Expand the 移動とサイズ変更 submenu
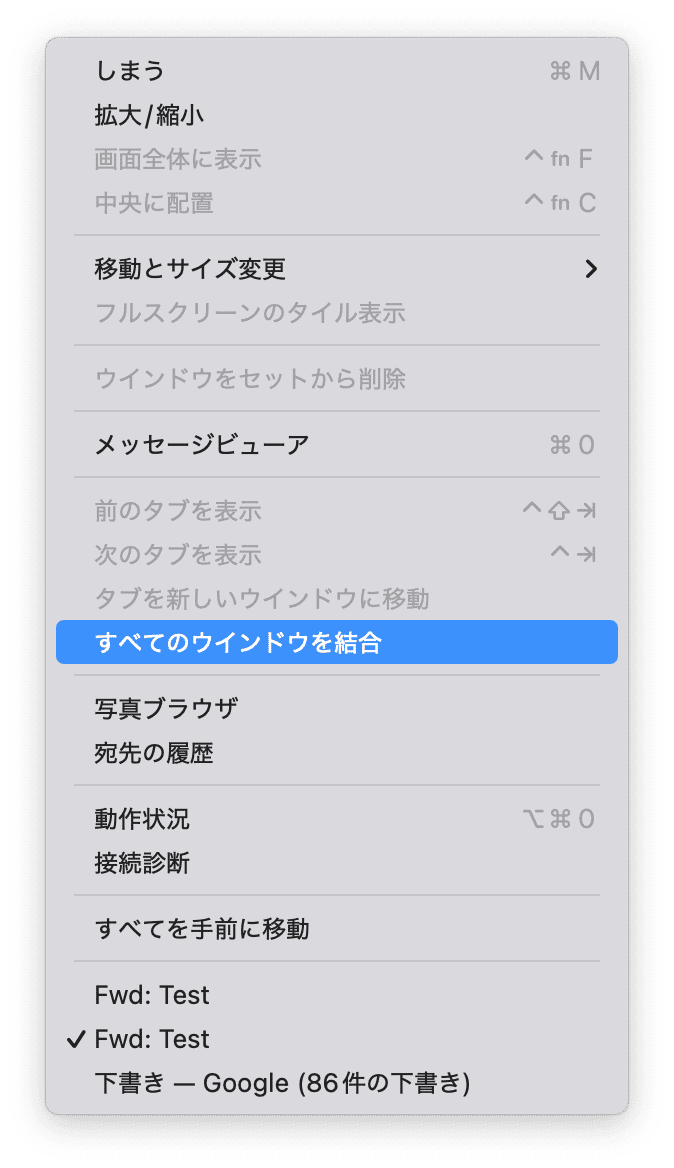This screenshot has width=674, height=1168. coord(337,269)
